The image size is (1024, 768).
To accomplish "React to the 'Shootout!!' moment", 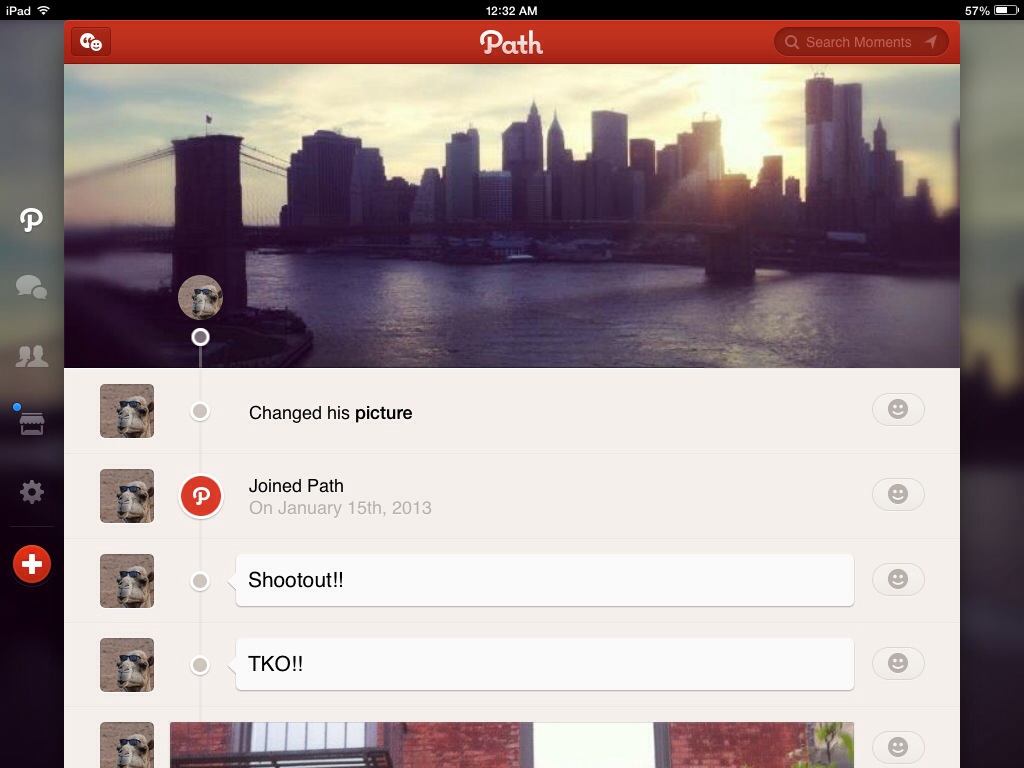I will (898, 579).
